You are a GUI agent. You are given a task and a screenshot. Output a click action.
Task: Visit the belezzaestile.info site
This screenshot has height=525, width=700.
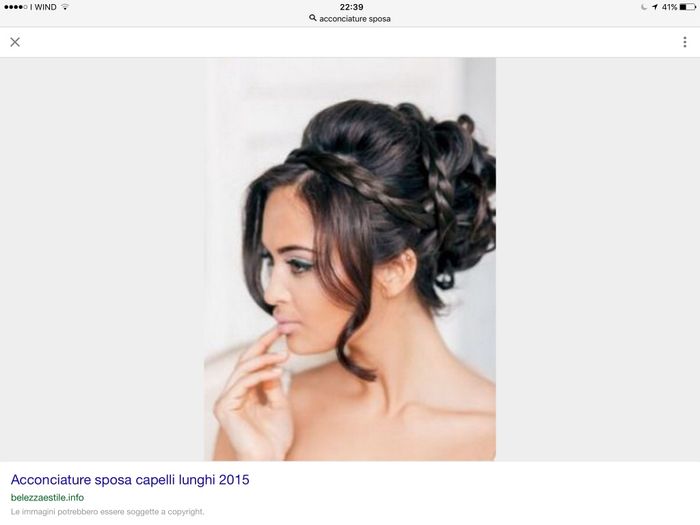point(47,497)
